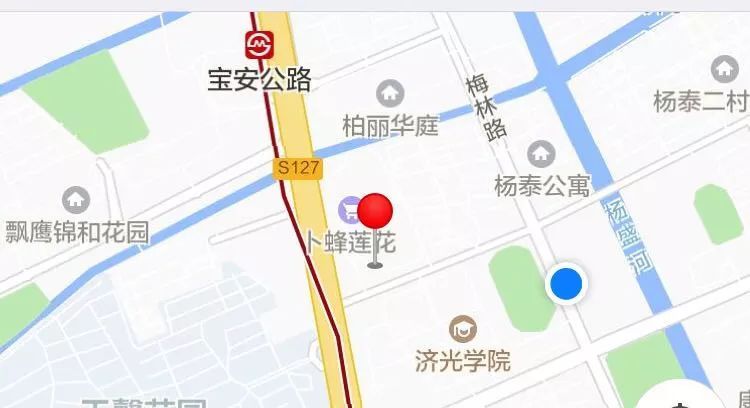Open the 杨泰公寓 residence marker
The image size is (750, 408).
click(x=541, y=154)
